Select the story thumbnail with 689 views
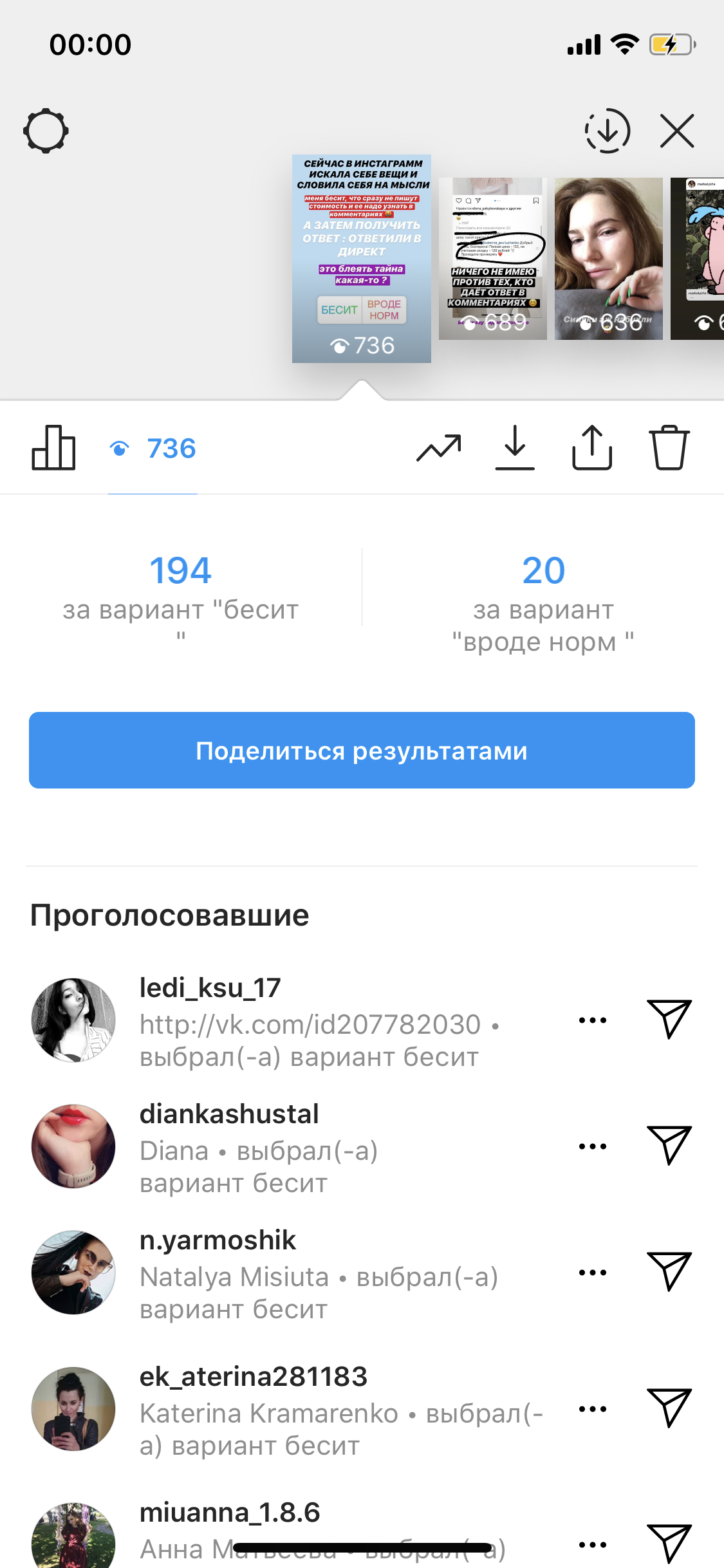The height and width of the screenshot is (1568, 724). tap(493, 259)
